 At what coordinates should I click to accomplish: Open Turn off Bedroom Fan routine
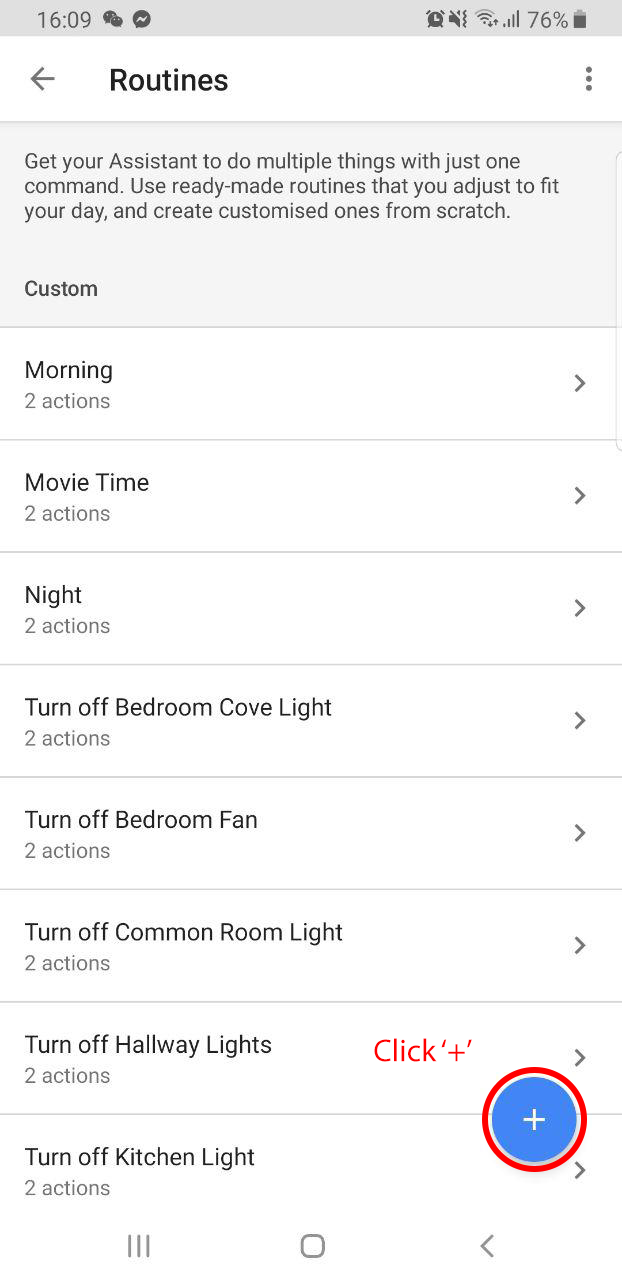[x=300, y=833]
